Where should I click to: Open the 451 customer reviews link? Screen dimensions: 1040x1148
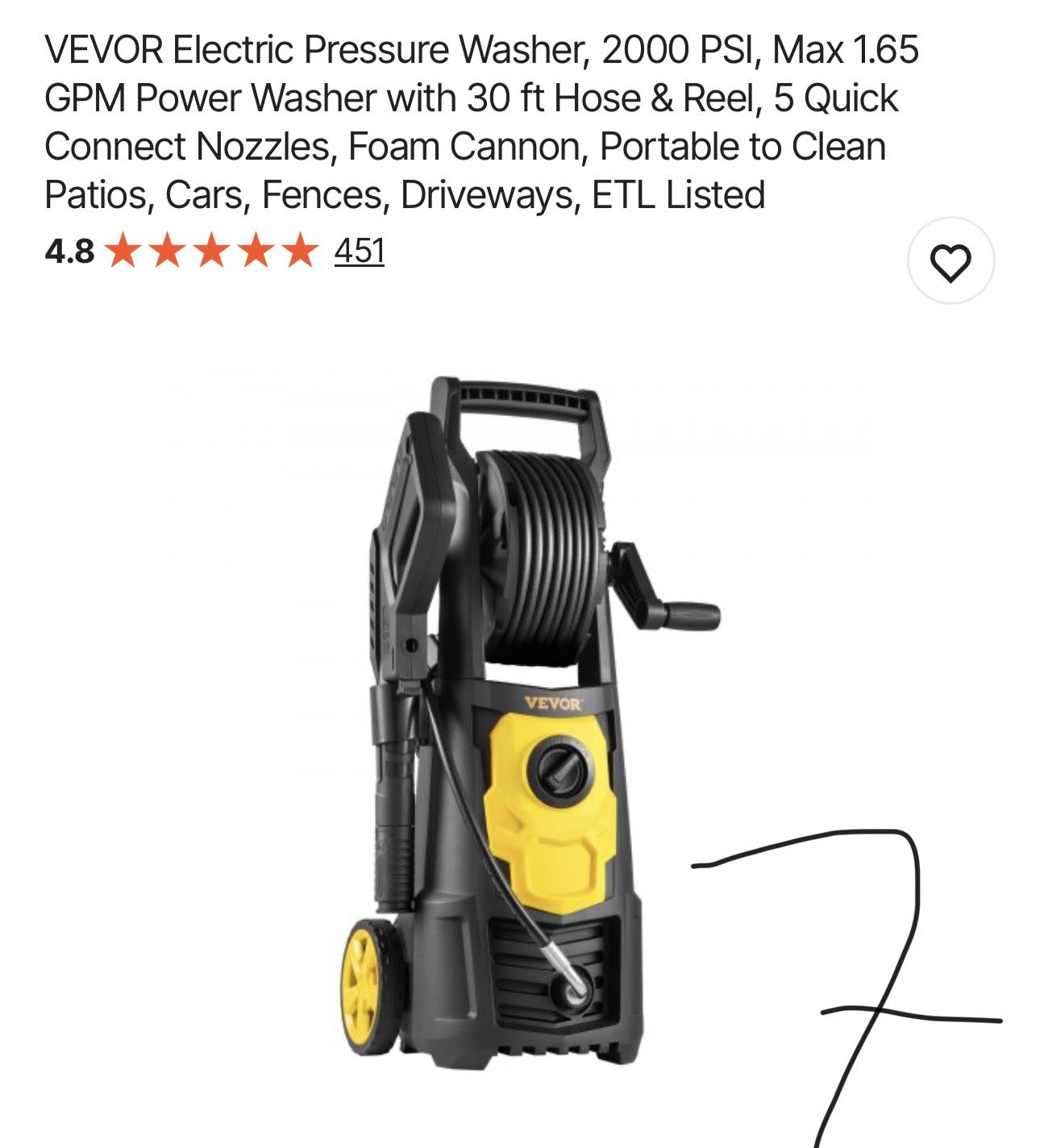click(x=359, y=252)
